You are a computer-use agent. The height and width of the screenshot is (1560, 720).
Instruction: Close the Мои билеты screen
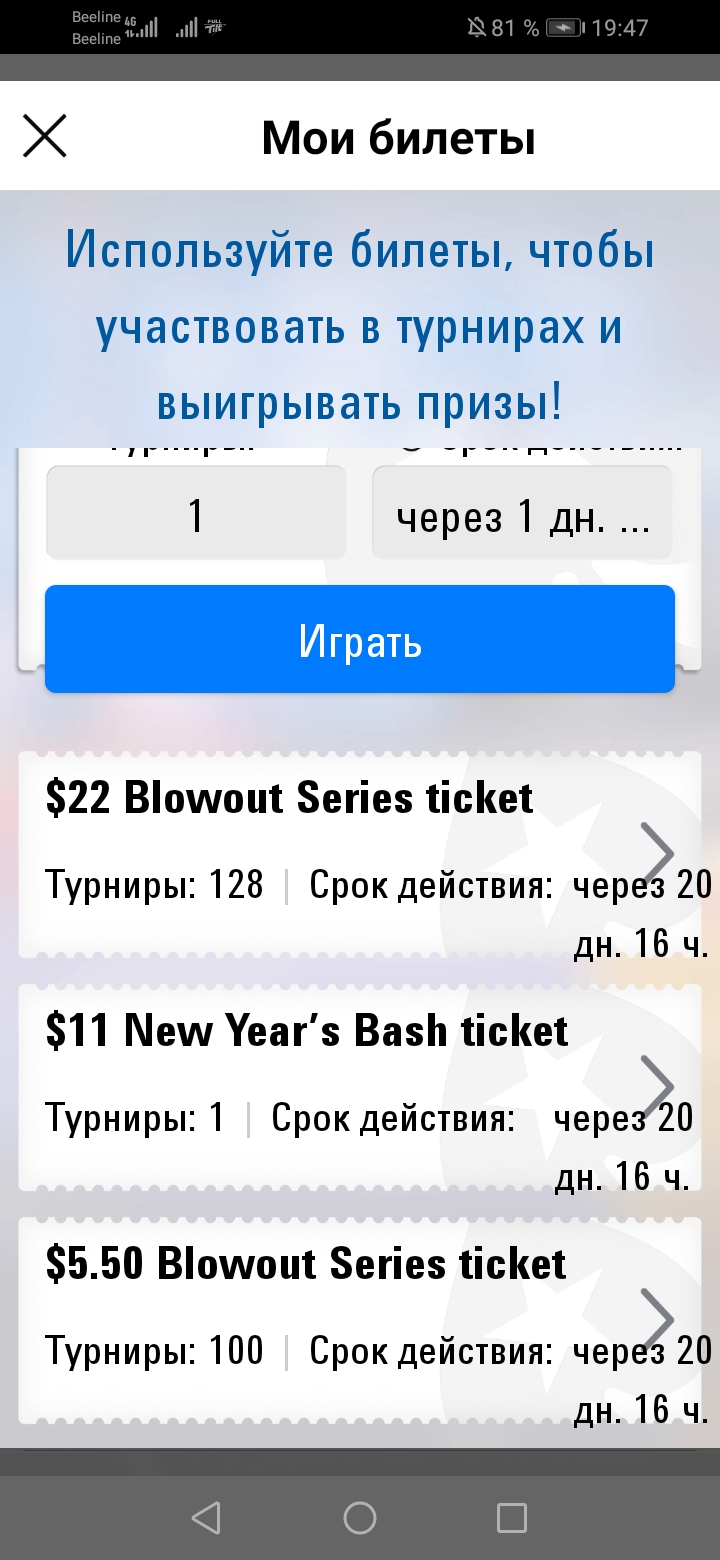click(45, 136)
